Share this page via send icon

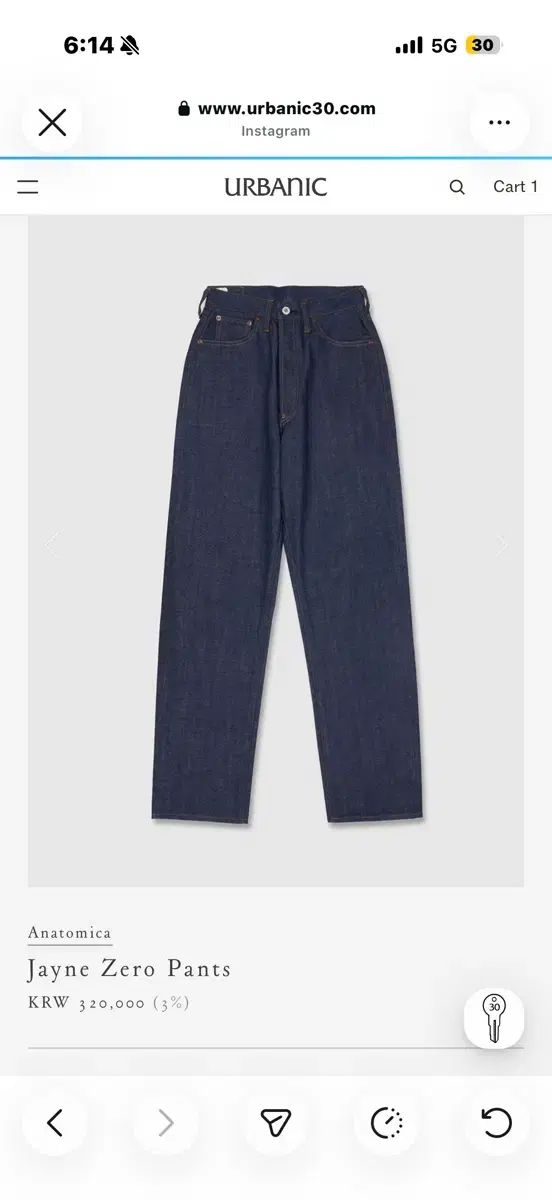[276, 1124]
